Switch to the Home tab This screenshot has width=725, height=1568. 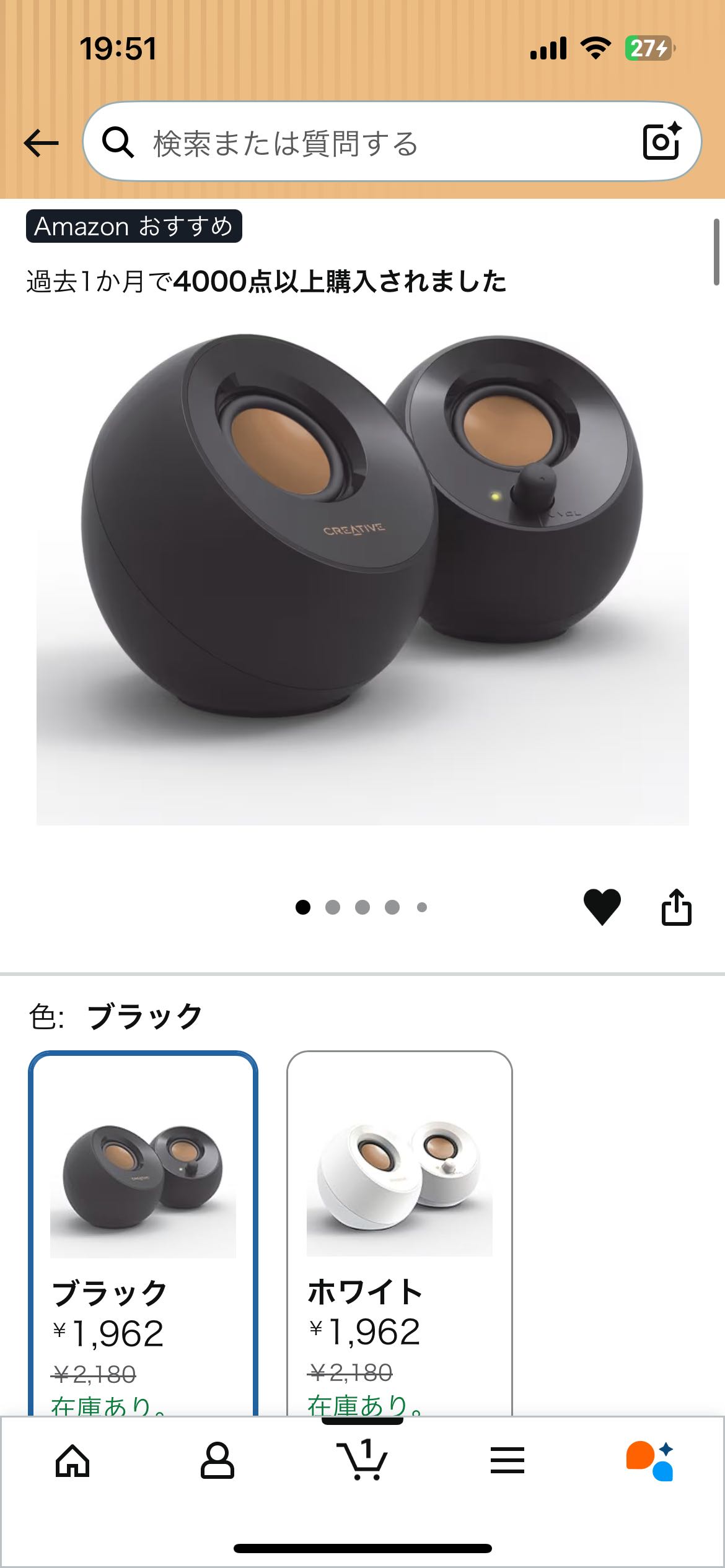(x=72, y=1461)
